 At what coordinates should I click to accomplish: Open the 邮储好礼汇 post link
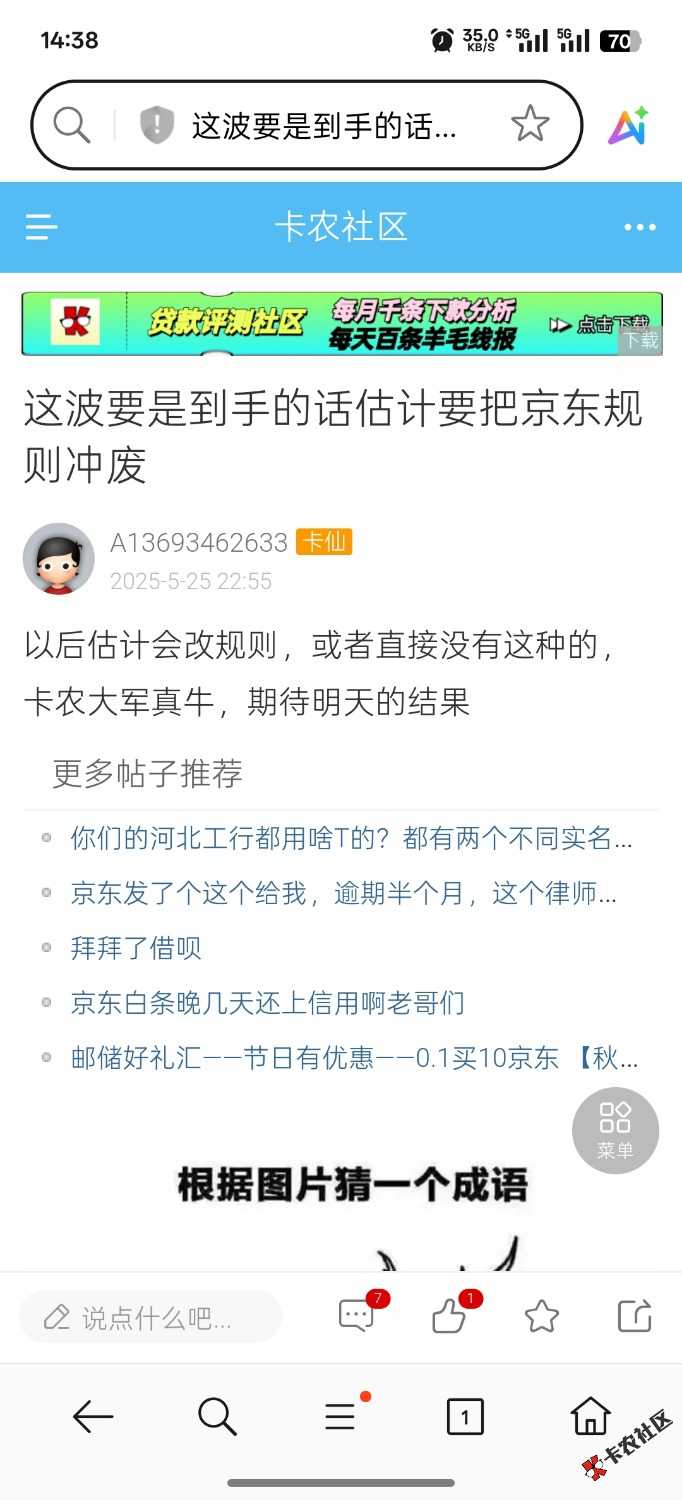(x=353, y=1058)
